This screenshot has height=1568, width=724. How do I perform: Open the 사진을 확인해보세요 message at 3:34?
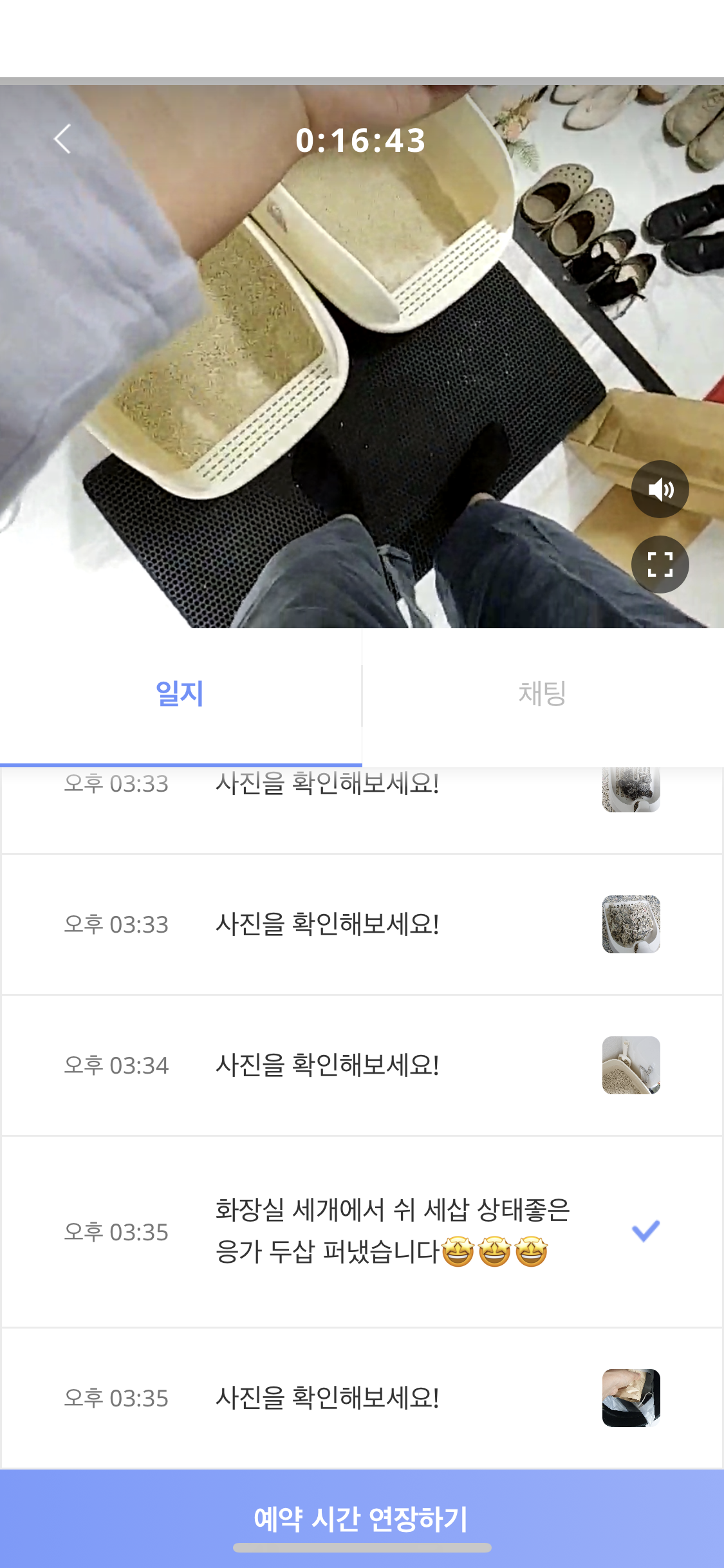pos(360,1065)
